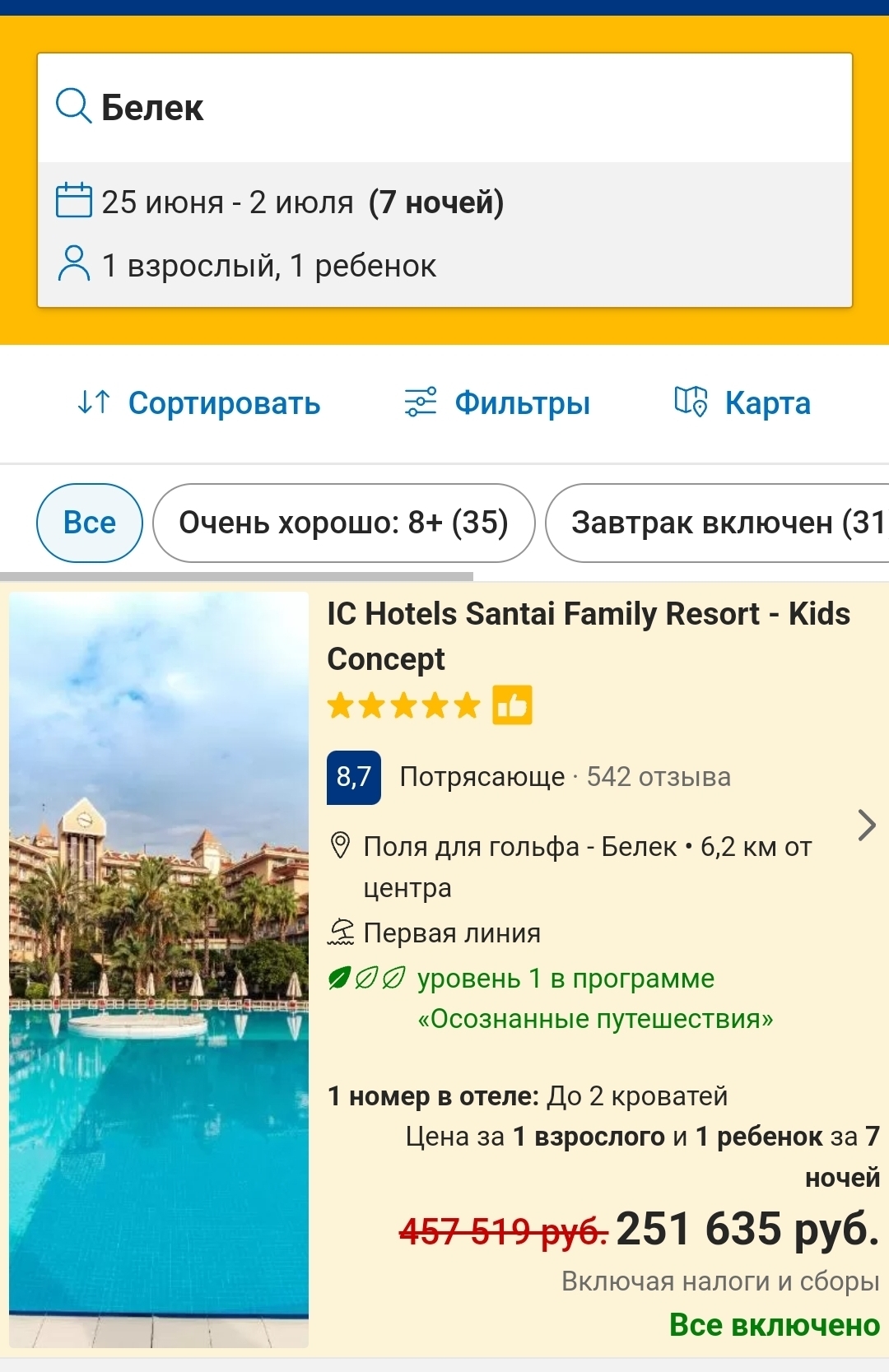This screenshot has width=889, height=1372.
Task: Open IC Hotels Santai Family Resort card
Action: coord(444,970)
